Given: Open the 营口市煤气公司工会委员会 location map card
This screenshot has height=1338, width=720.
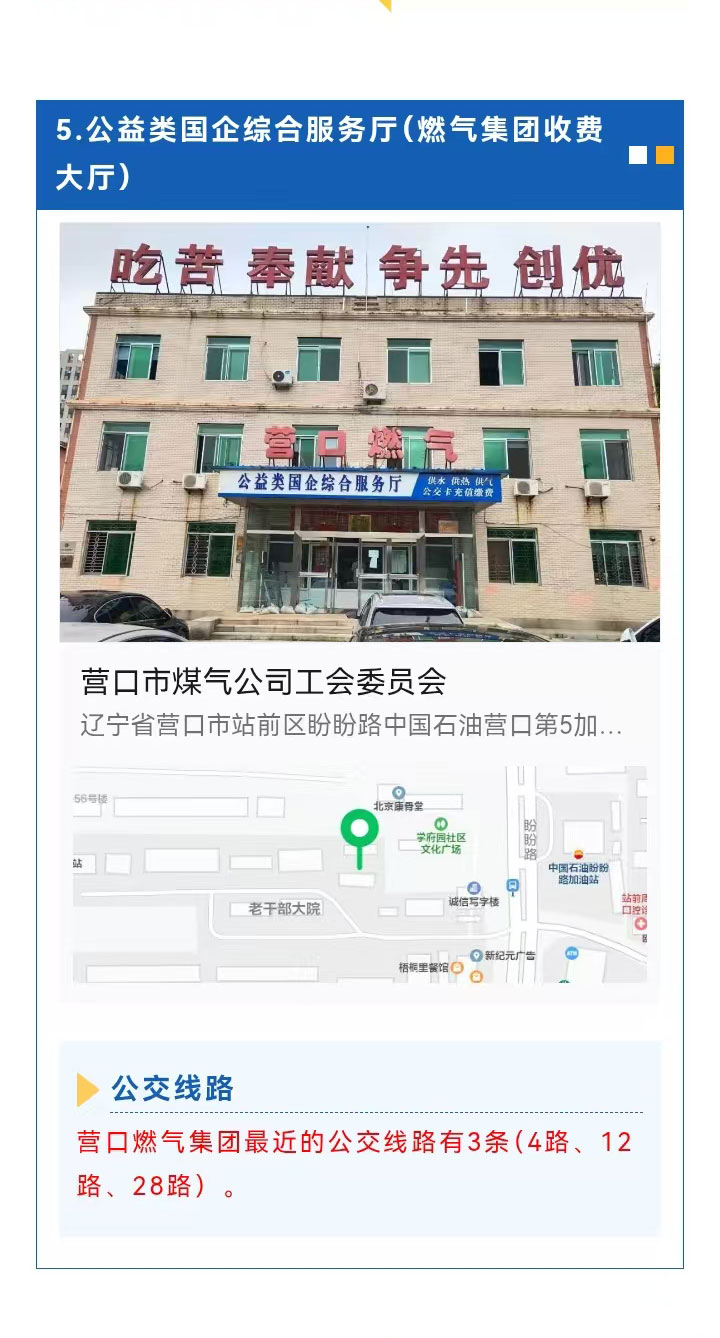Looking at the screenshot, I should (360, 822).
